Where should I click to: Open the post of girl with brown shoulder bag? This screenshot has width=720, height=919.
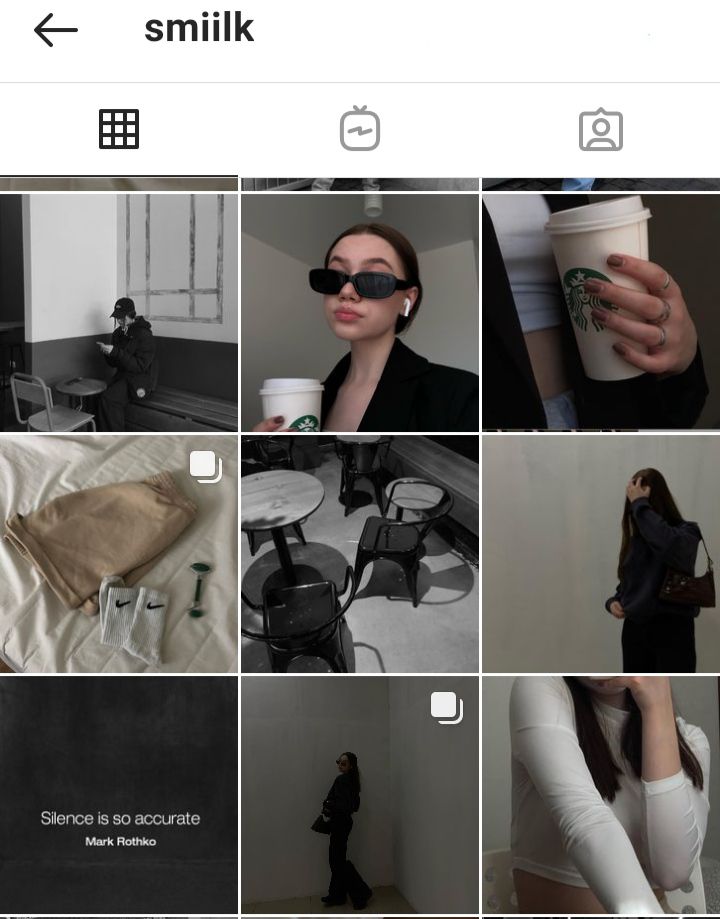[x=600, y=553]
